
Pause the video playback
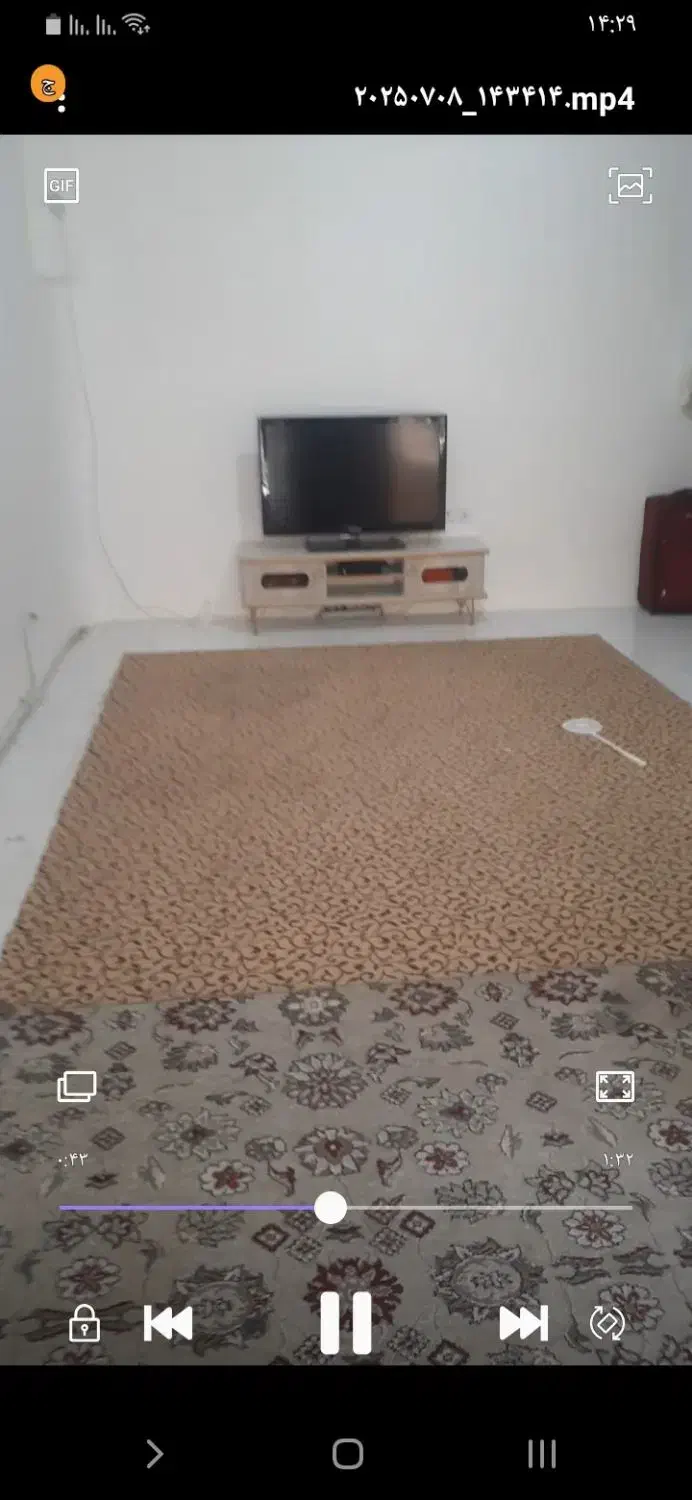[346, 1322]
